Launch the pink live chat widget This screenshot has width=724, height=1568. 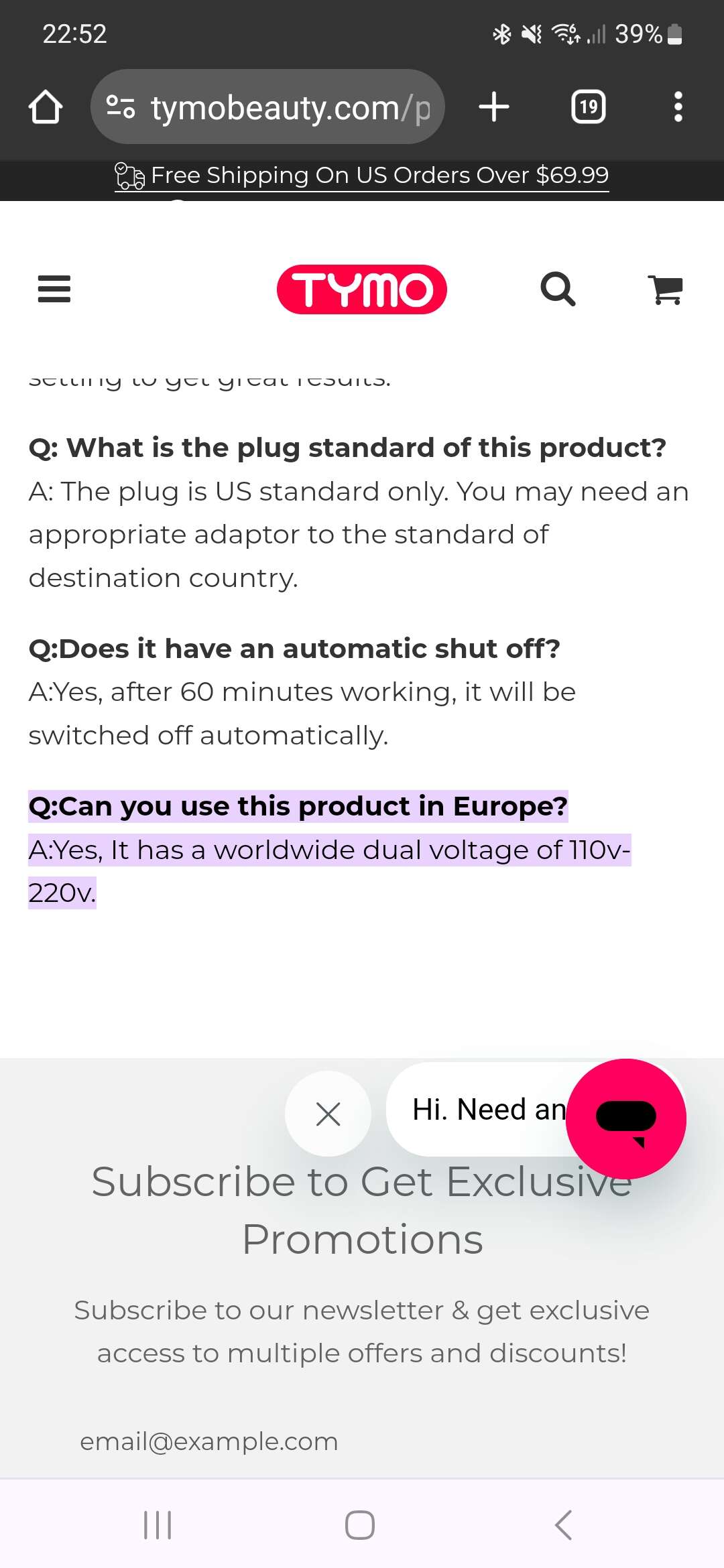[625, 1119]
